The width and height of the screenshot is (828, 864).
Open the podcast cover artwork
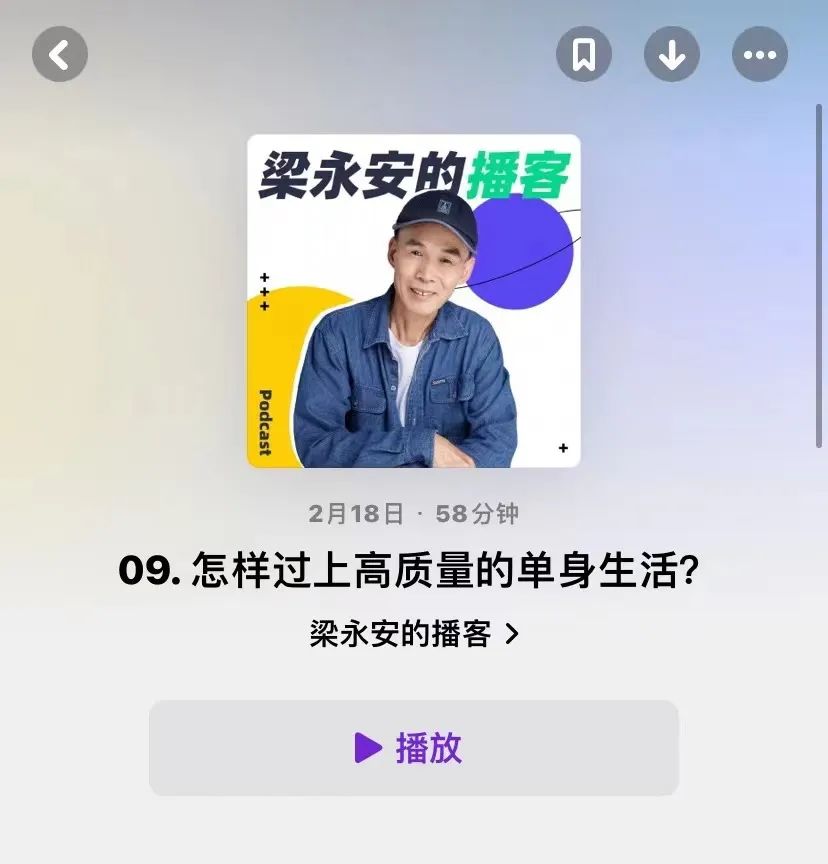[413, 301]
